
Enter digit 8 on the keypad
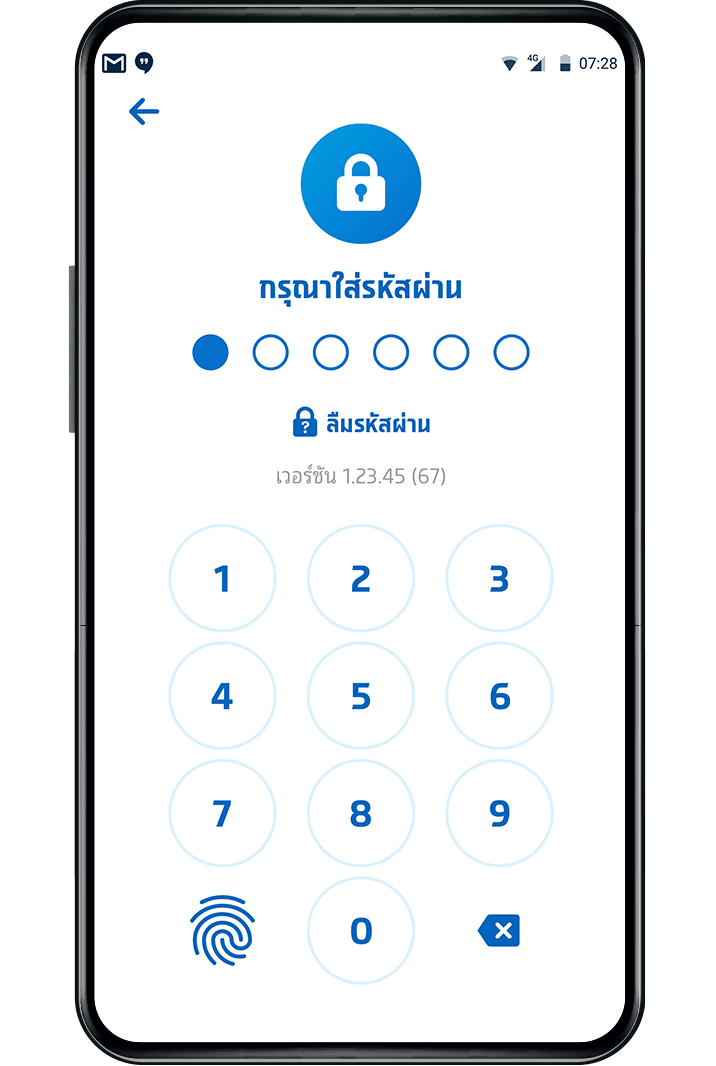pyautogui.click(x=361, y=813)
